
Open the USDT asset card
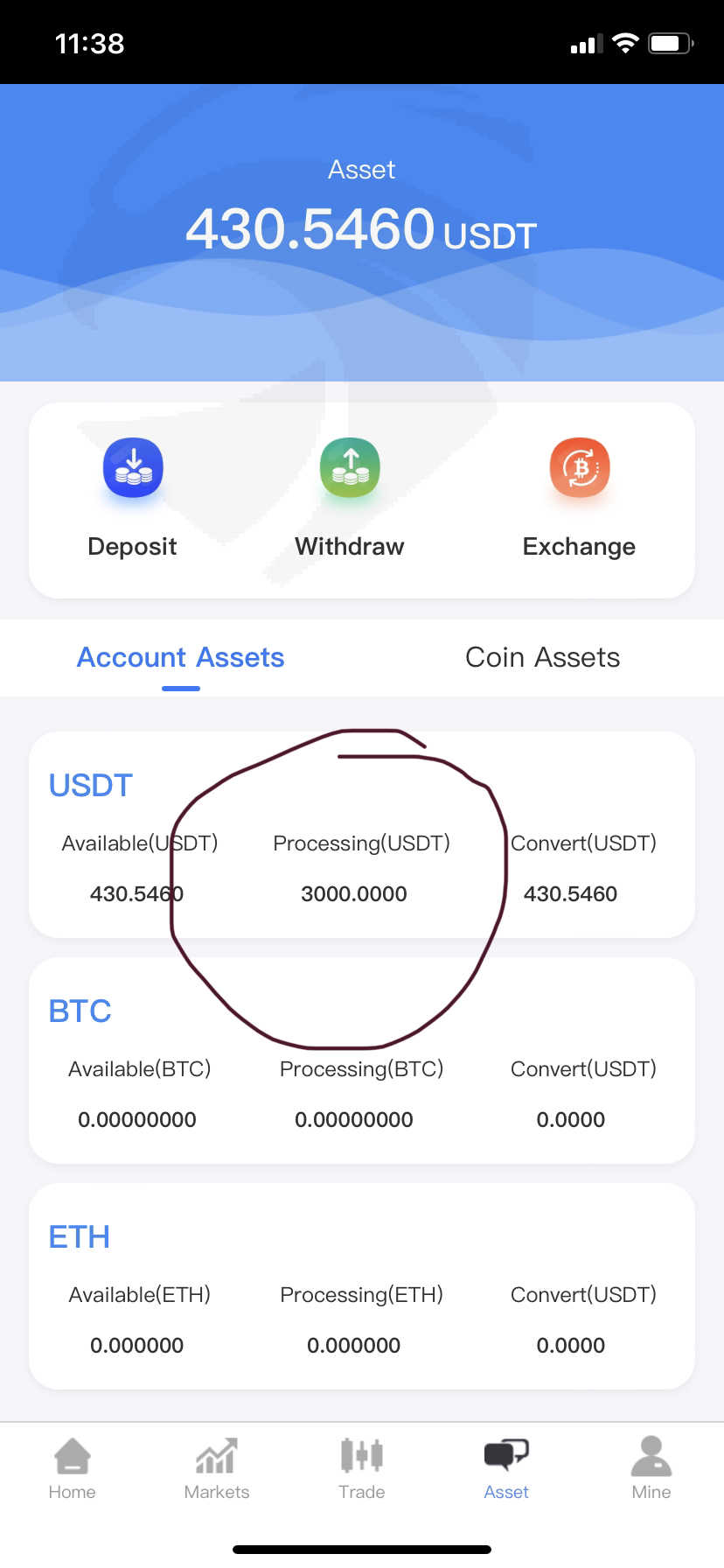click(362, 835)
